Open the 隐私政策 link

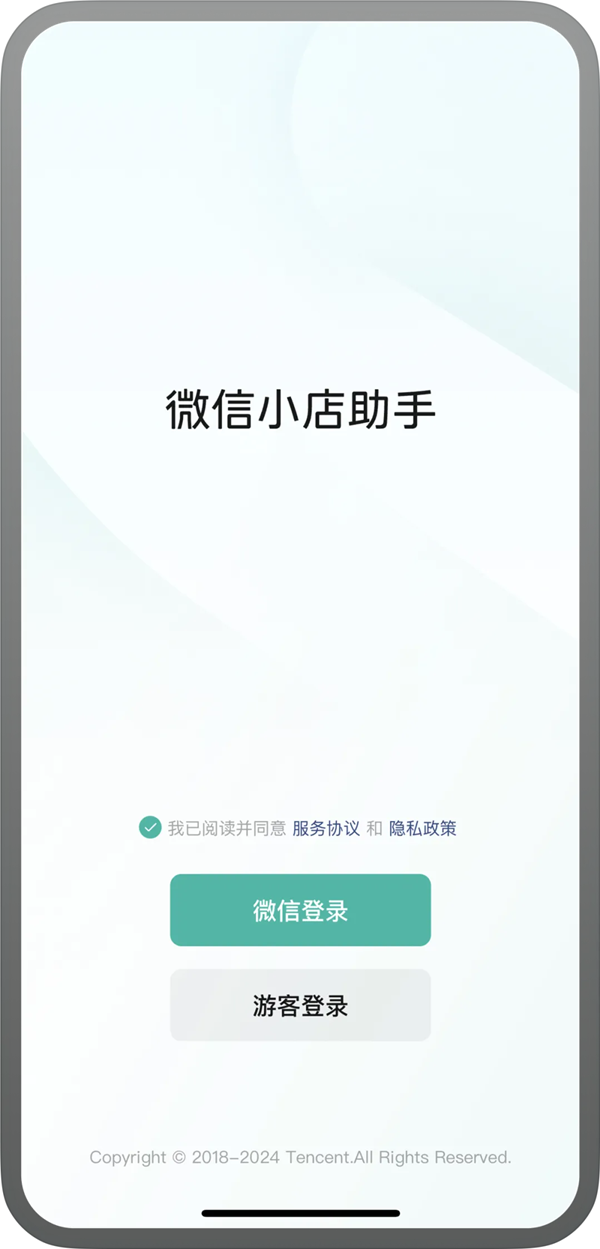click(422, 828)
